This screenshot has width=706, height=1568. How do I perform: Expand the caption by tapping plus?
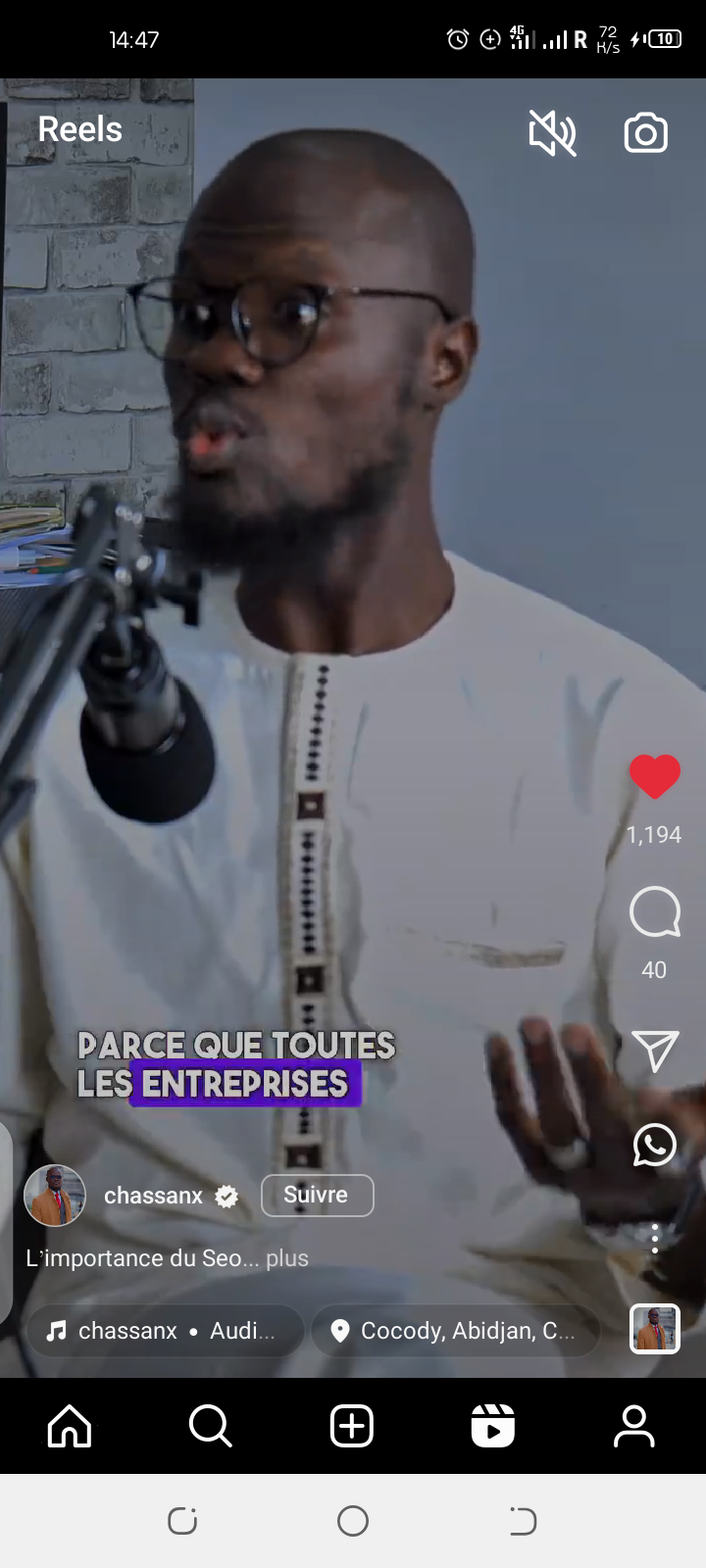287,1258
